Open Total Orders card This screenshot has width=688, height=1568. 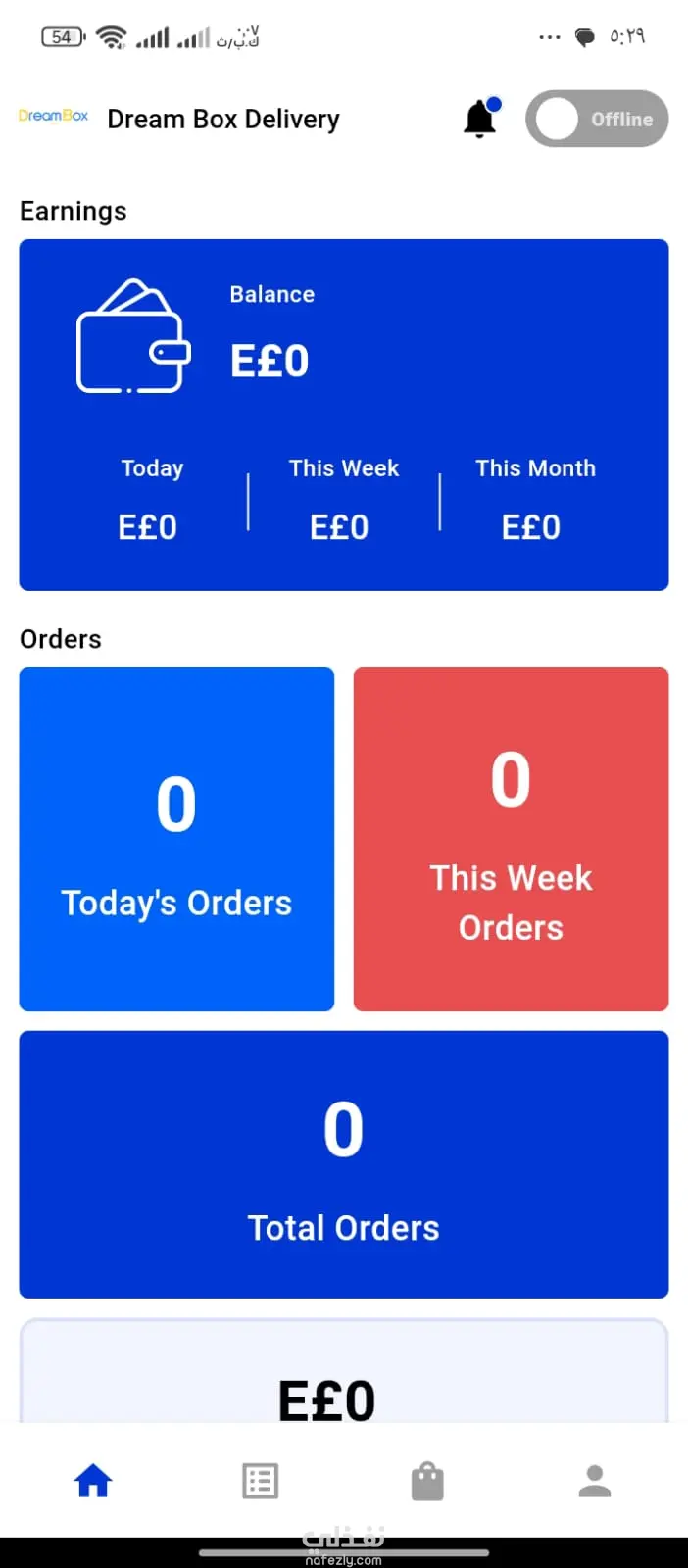344,1163
